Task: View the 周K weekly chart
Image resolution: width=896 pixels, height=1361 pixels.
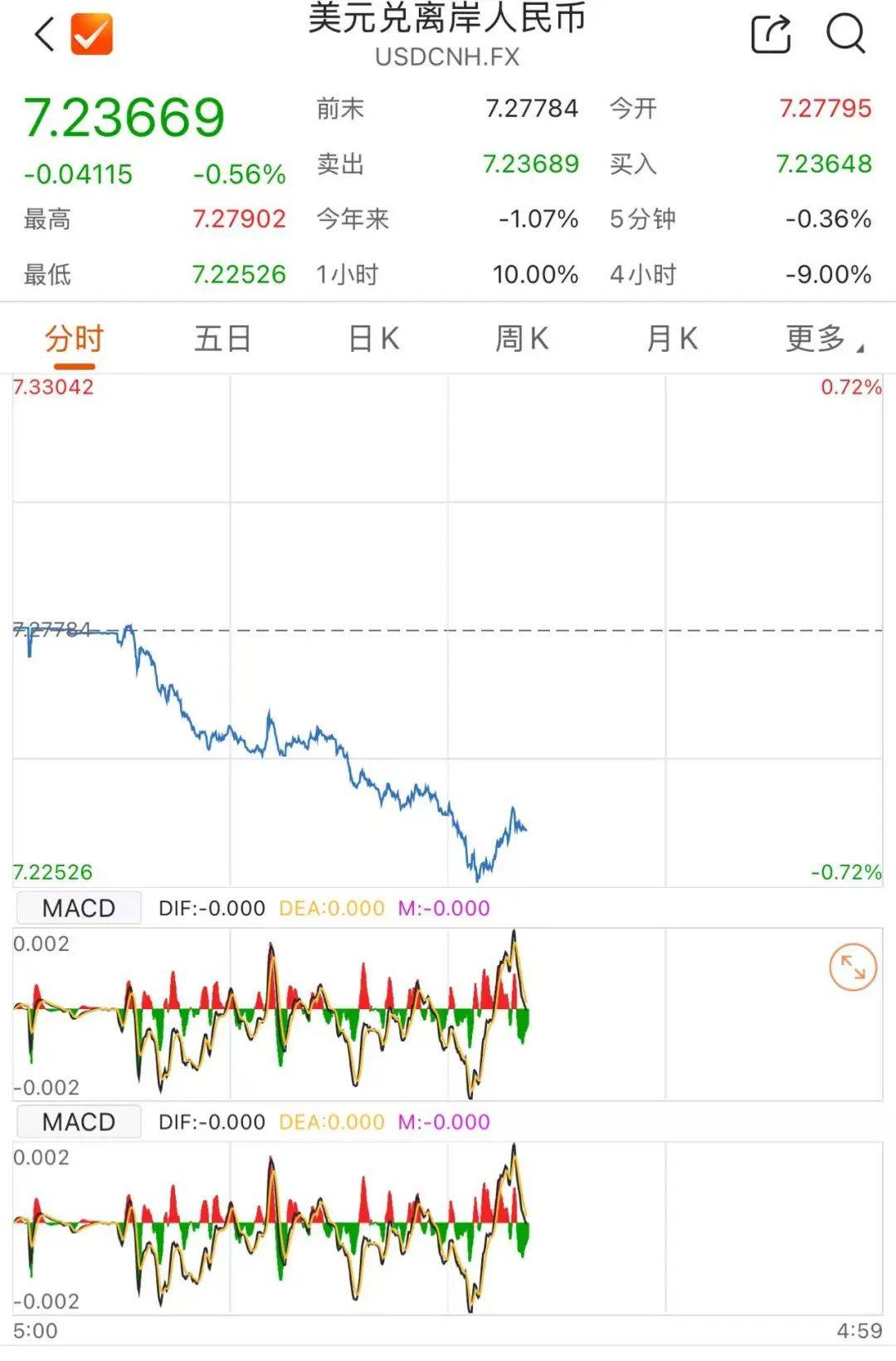Action: tap(523, 338)
